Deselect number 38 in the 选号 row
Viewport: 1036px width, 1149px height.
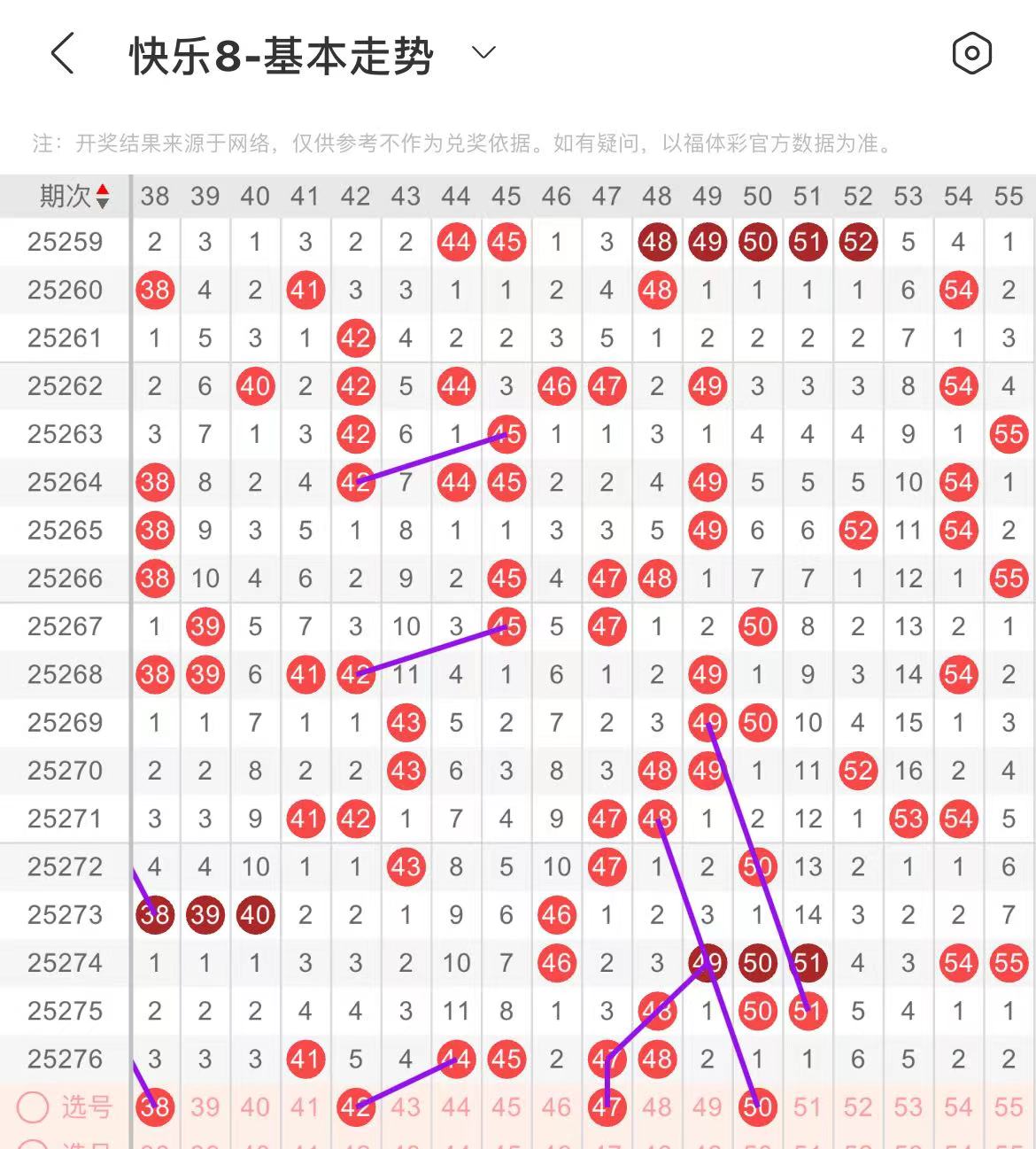155,1106
